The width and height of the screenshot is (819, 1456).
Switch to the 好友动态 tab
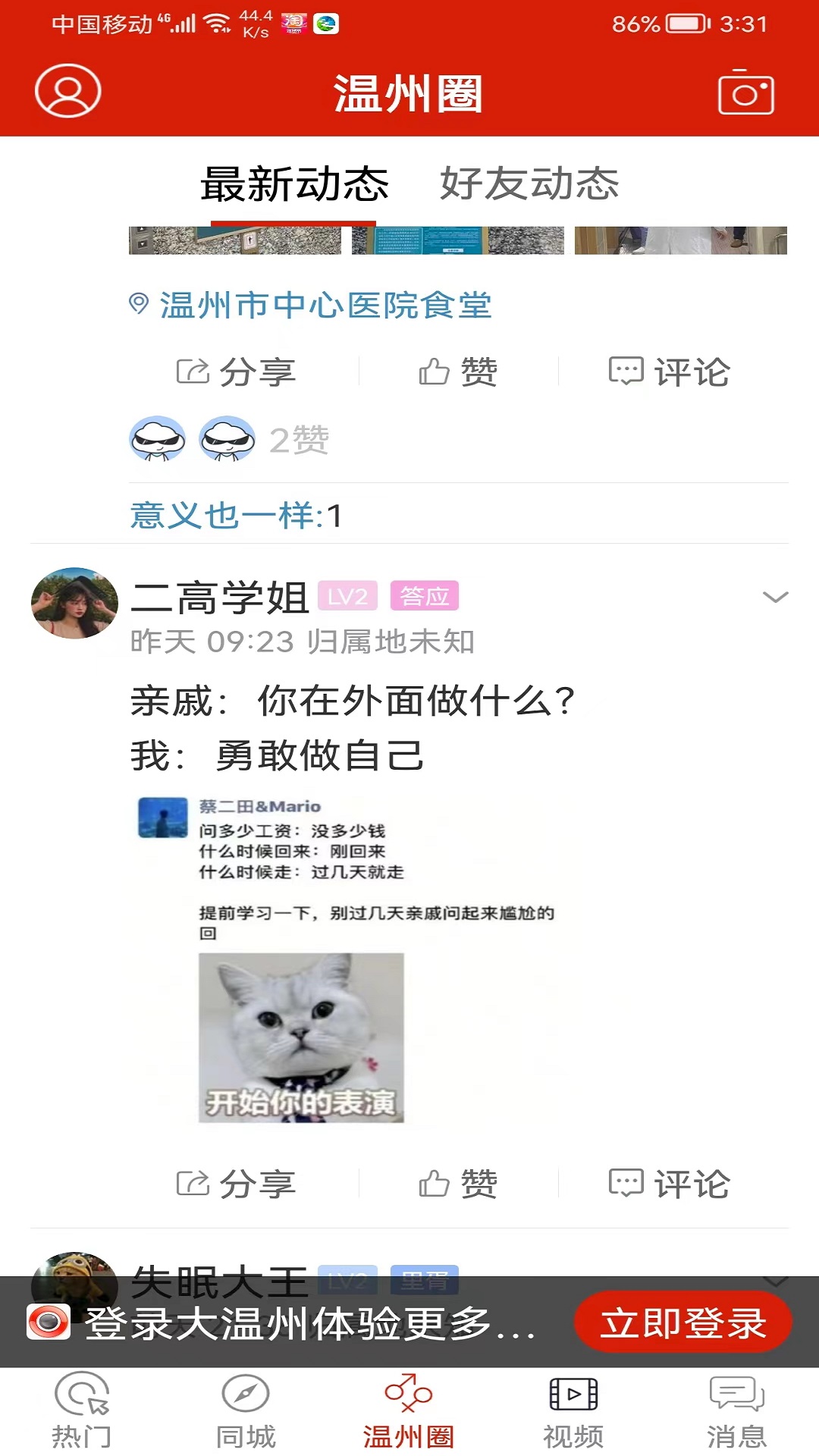529,184
